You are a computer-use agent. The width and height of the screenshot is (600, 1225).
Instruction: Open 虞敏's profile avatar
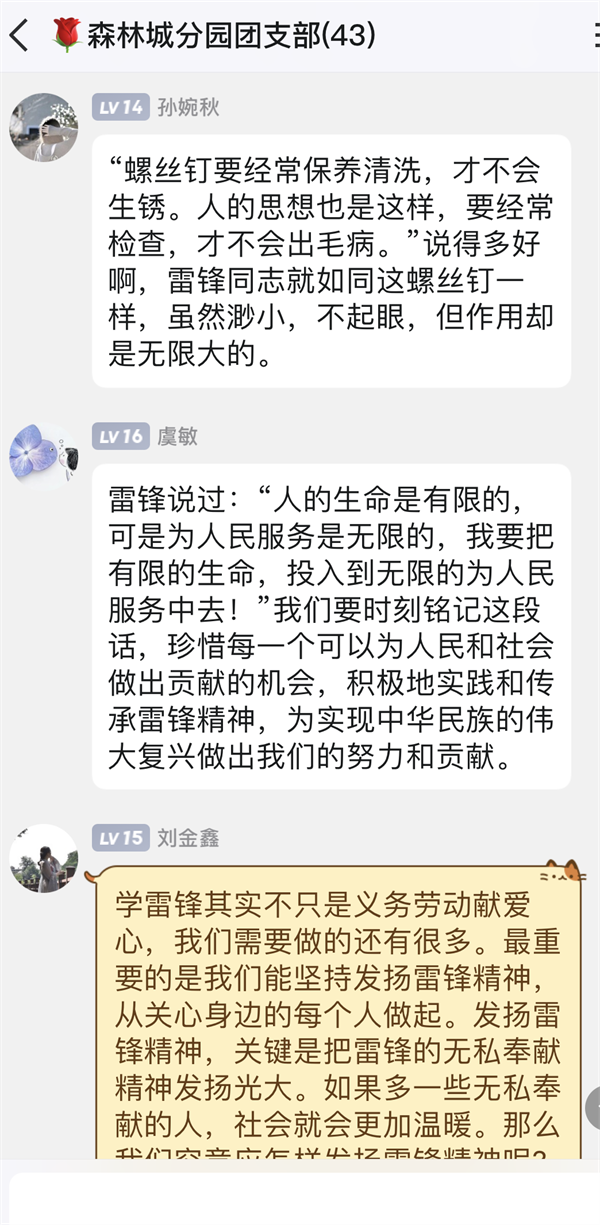pyautogui.click(x=43, y=456)
